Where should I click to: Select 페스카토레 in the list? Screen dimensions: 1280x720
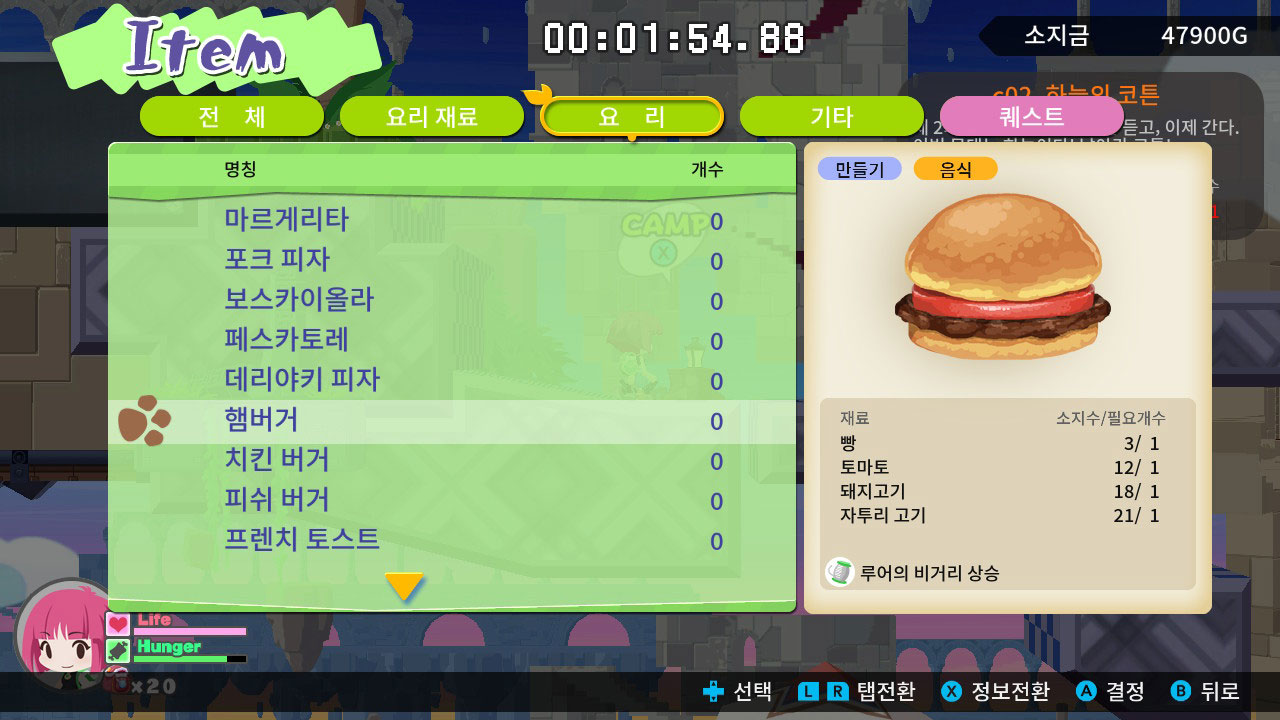[x=287, y=340]
